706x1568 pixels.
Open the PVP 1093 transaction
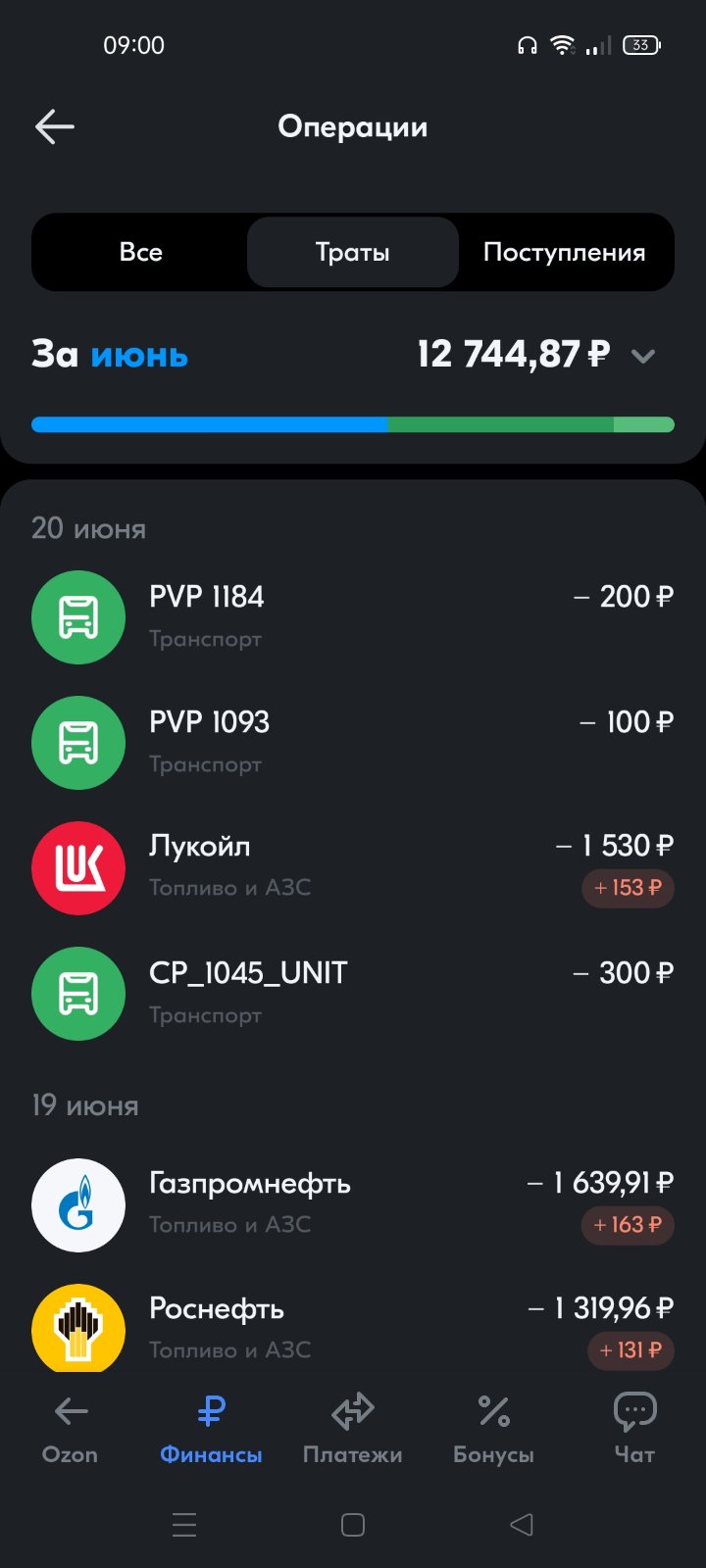(353, 743)
